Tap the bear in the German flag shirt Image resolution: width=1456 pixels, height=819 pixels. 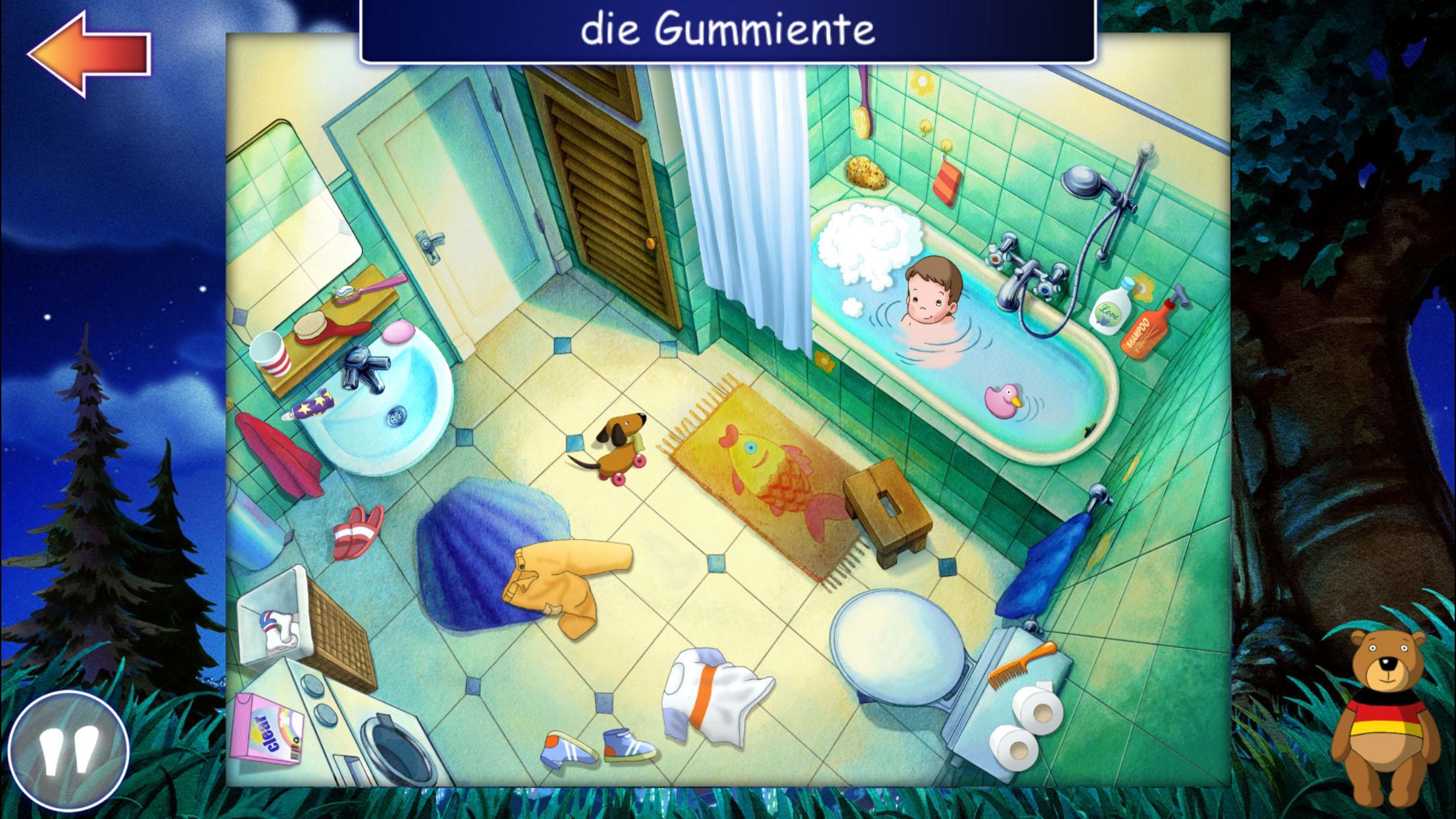click(1384, 717)
